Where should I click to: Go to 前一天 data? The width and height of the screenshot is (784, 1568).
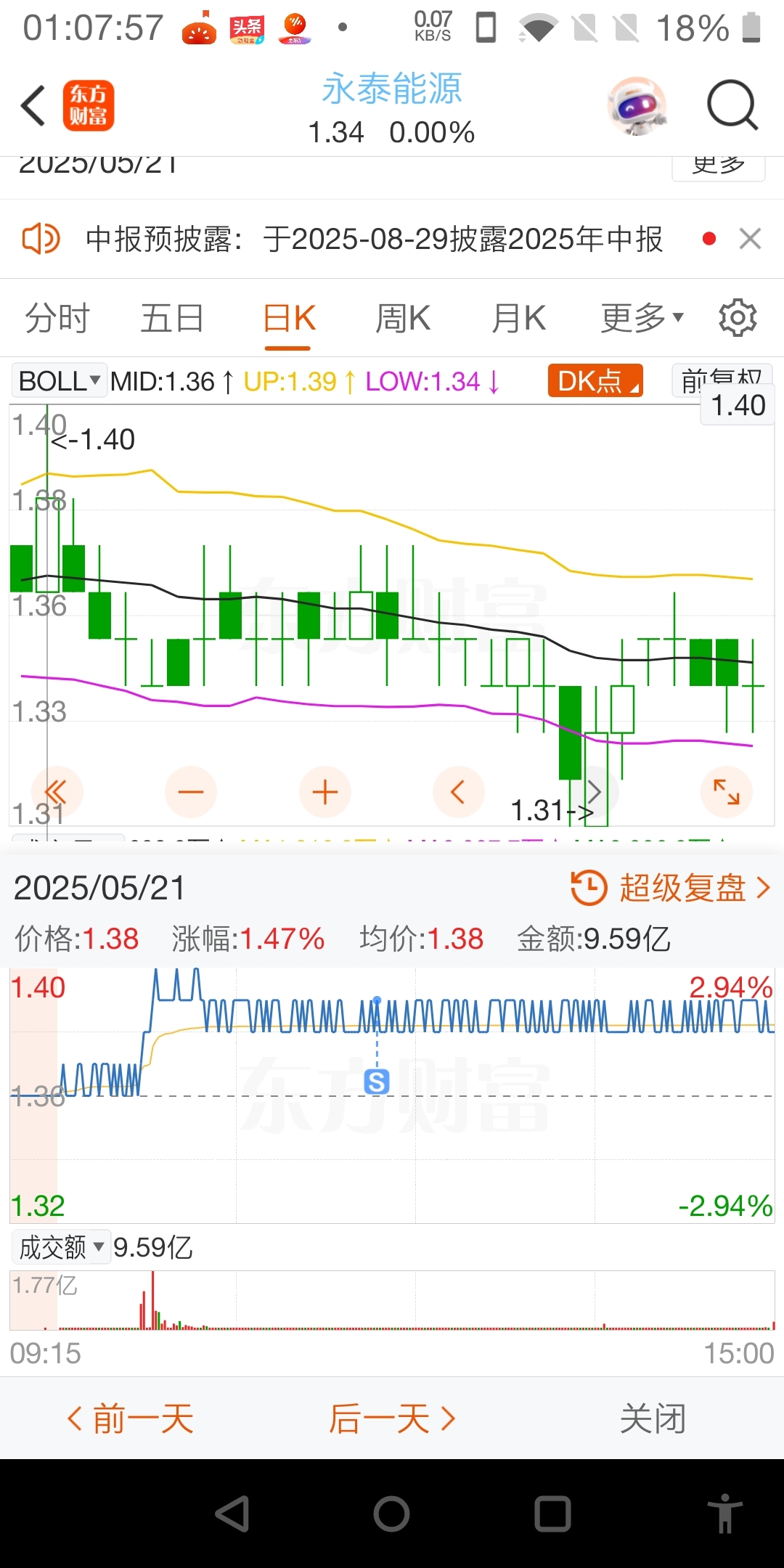coord(131,1419)
